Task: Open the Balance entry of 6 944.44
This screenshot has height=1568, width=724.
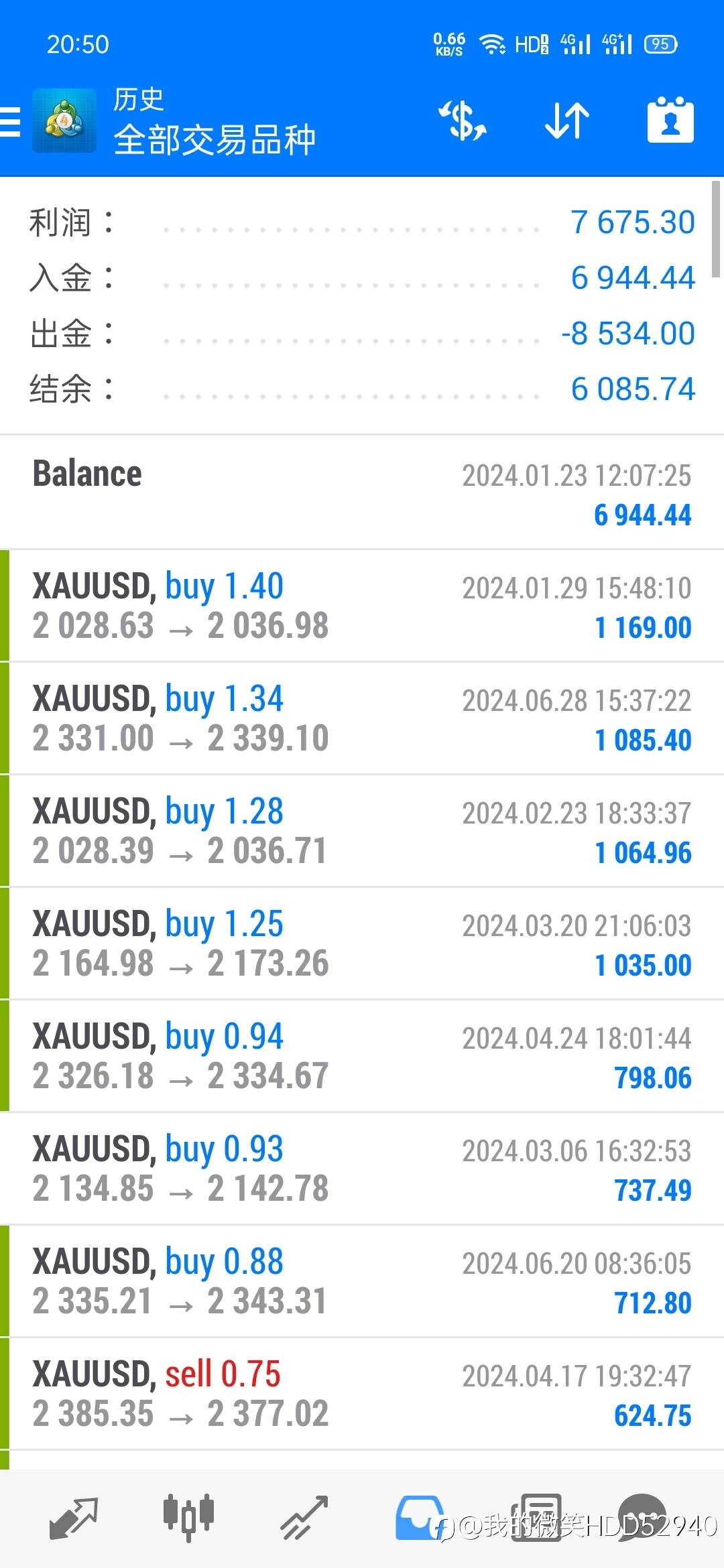Action: click(362, 493)
